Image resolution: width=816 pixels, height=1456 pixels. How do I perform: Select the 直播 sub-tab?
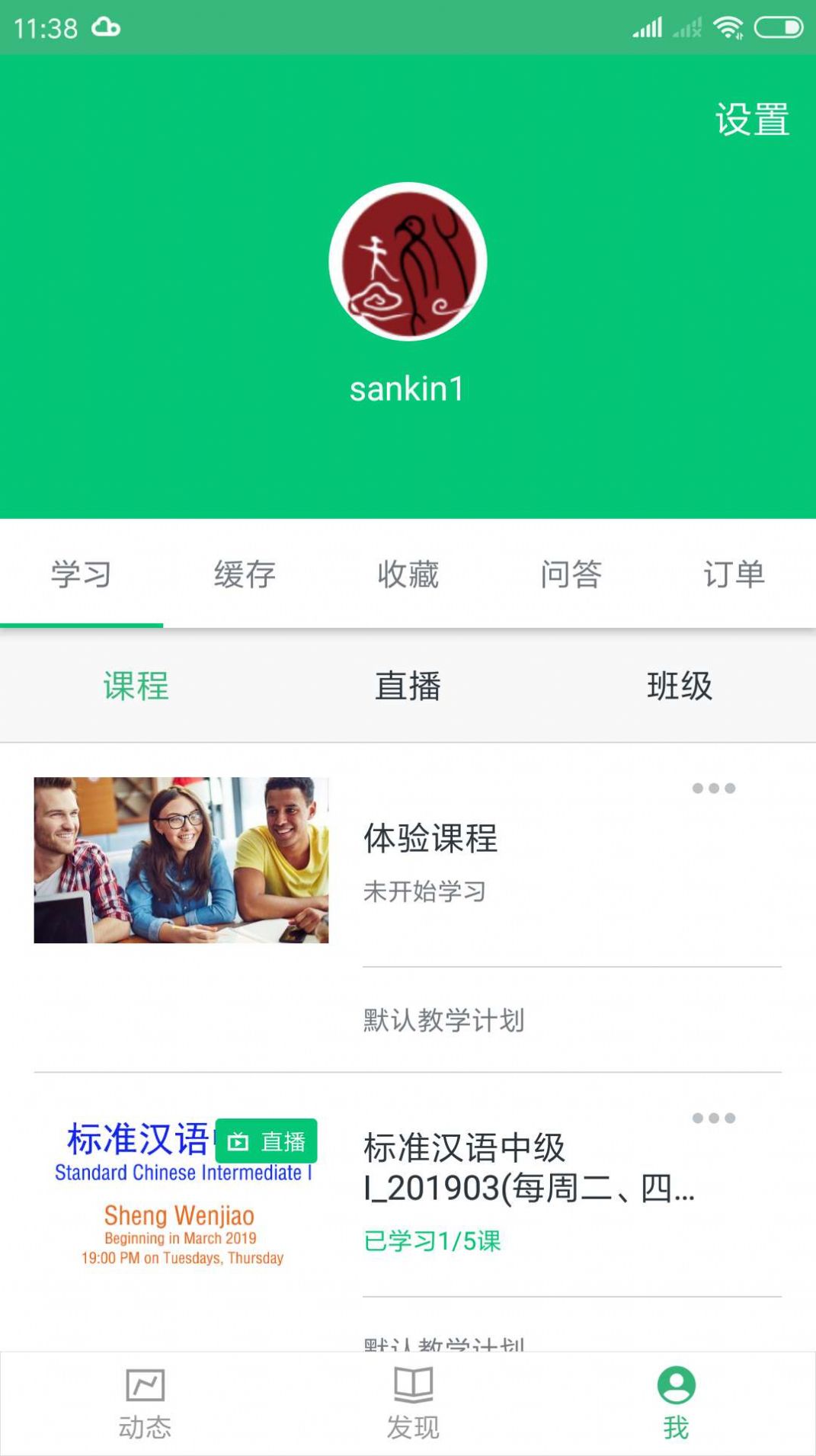(x=408, y=686)
